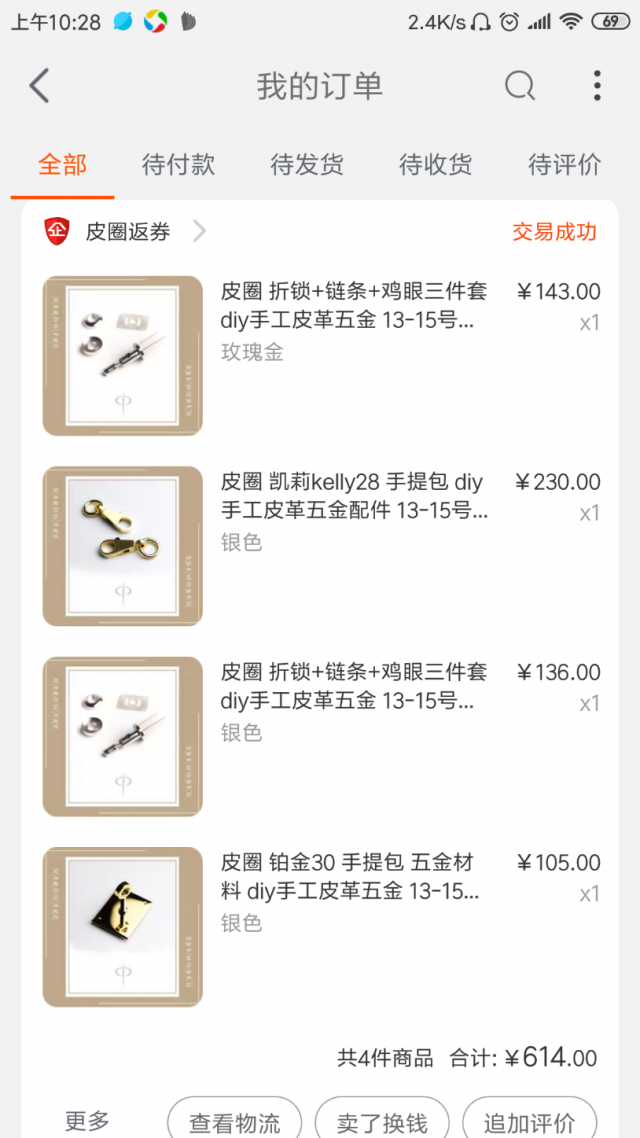View 待评价 orders
This screenshot has width=640, height=1138.
pos(564,165)
